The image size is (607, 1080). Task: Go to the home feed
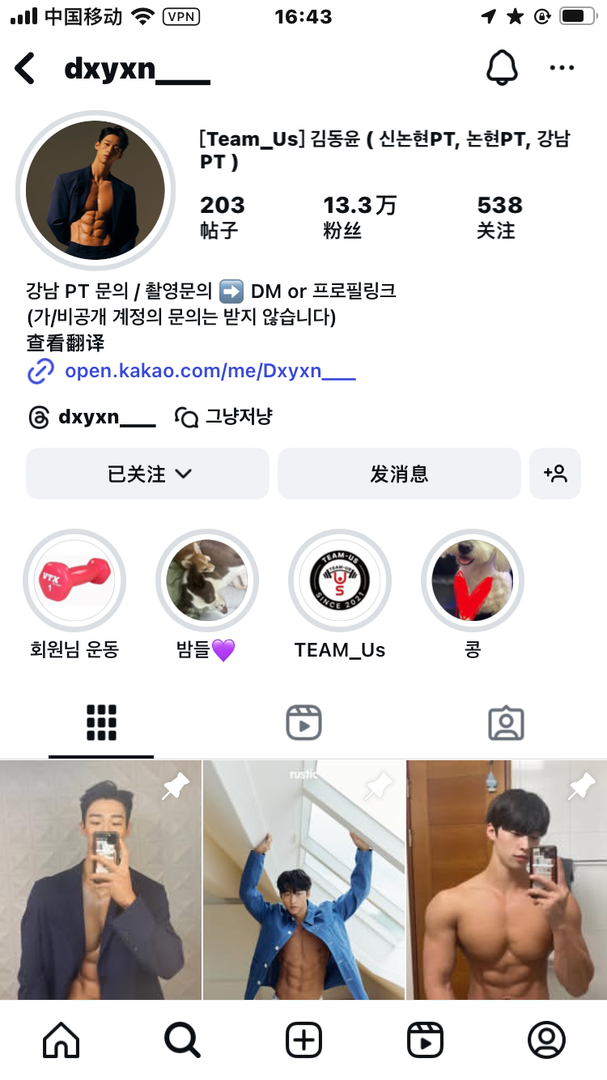pos(61,1040)
